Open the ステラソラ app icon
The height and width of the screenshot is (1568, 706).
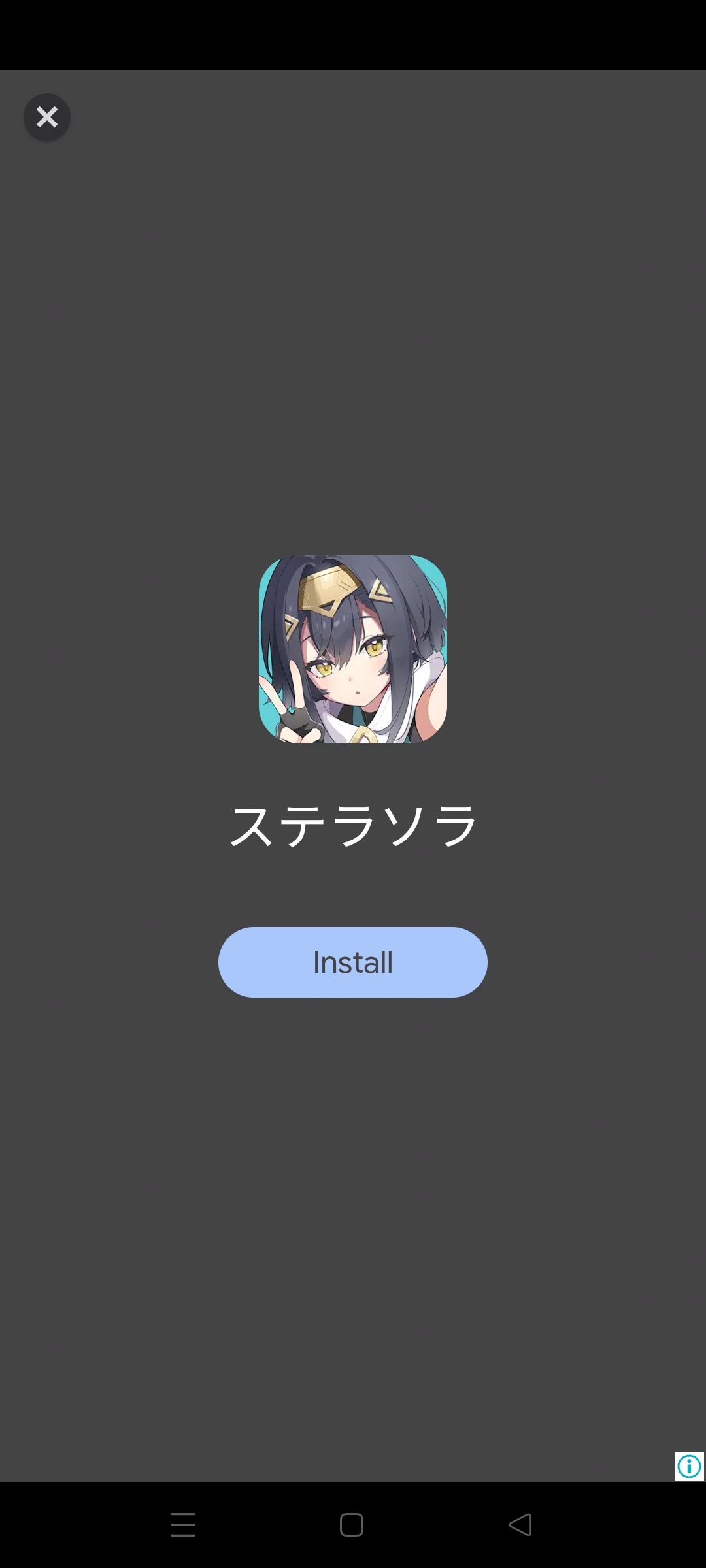352,649
